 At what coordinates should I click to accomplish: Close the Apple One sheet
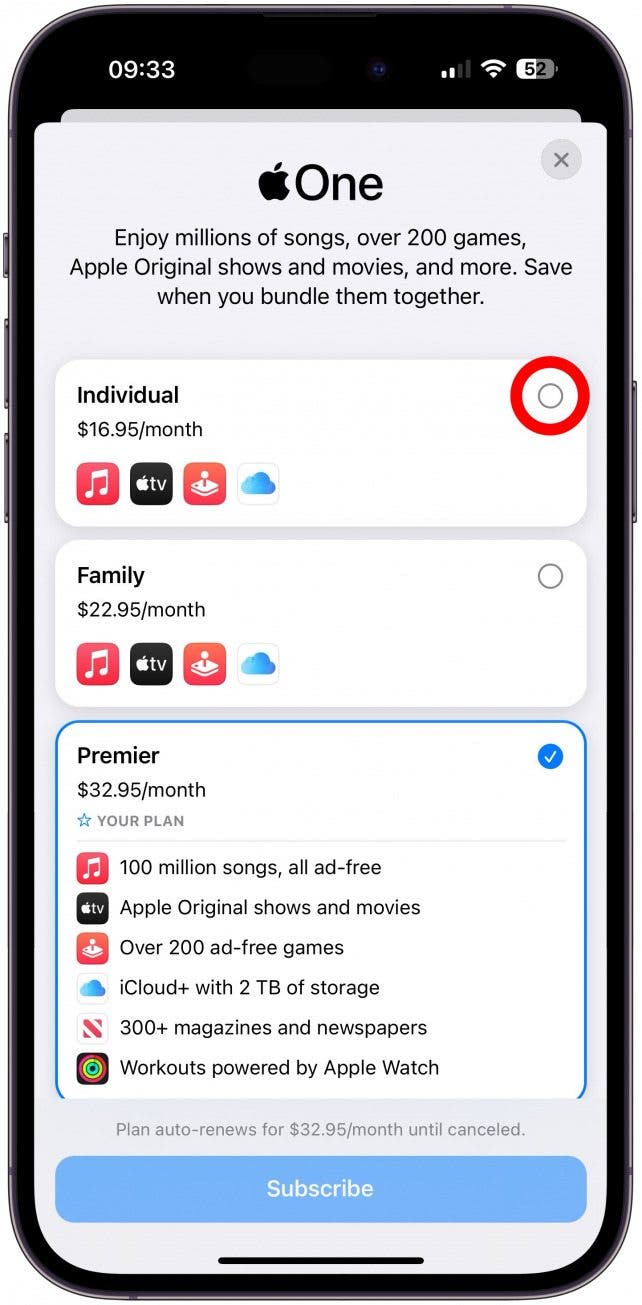(x=561, y=160)
